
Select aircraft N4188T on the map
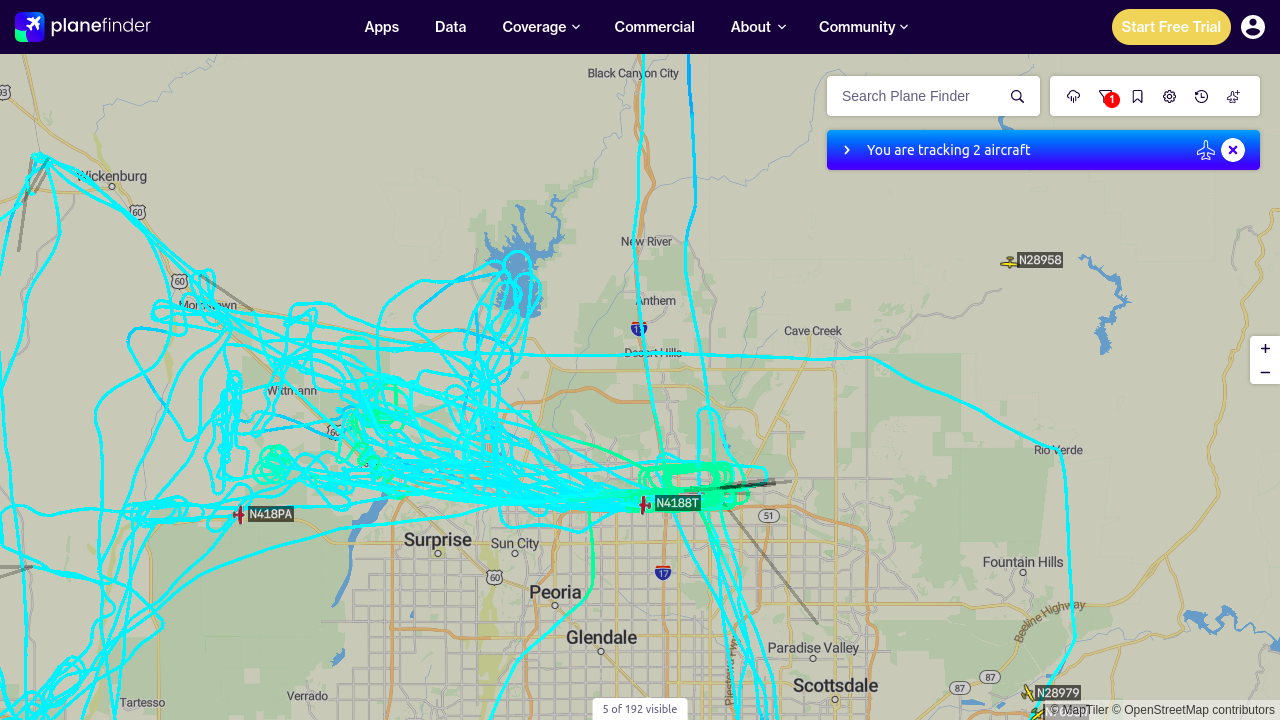coord(646,504)
